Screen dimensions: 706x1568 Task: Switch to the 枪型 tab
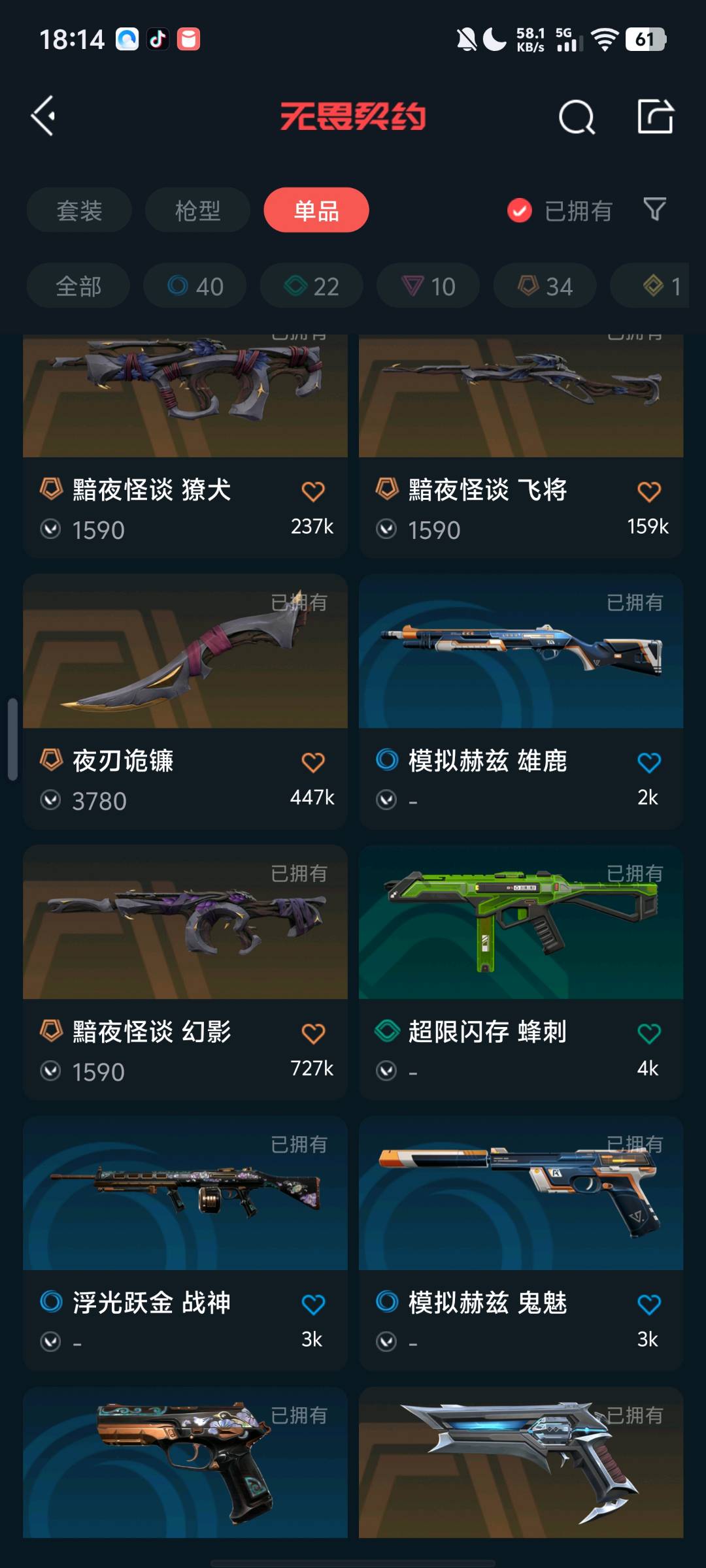click(x=197, y=210)
